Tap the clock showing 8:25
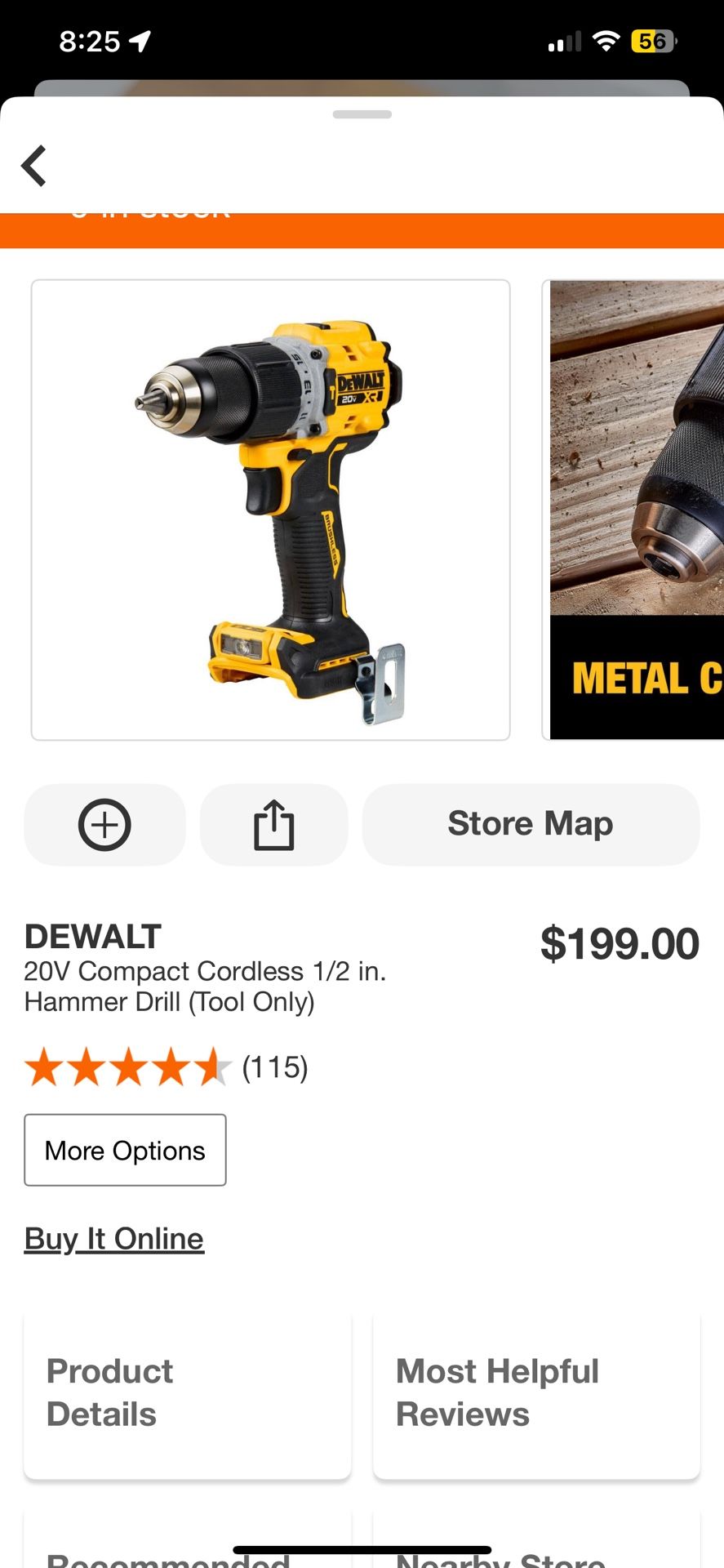This screenshot has height=1568, width=724. pyautogui.click(x=90, y=38)
